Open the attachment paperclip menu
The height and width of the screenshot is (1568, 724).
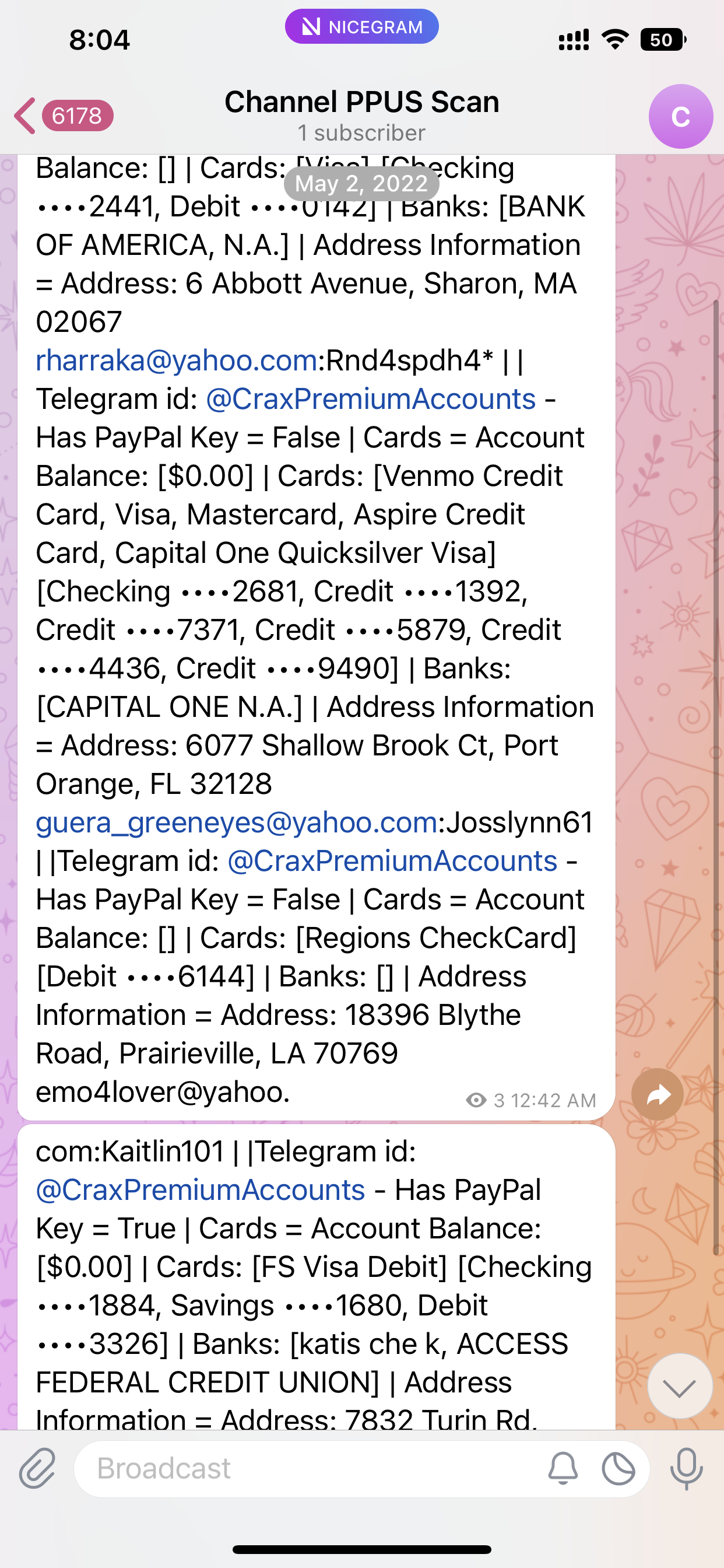click(38, 1468)
